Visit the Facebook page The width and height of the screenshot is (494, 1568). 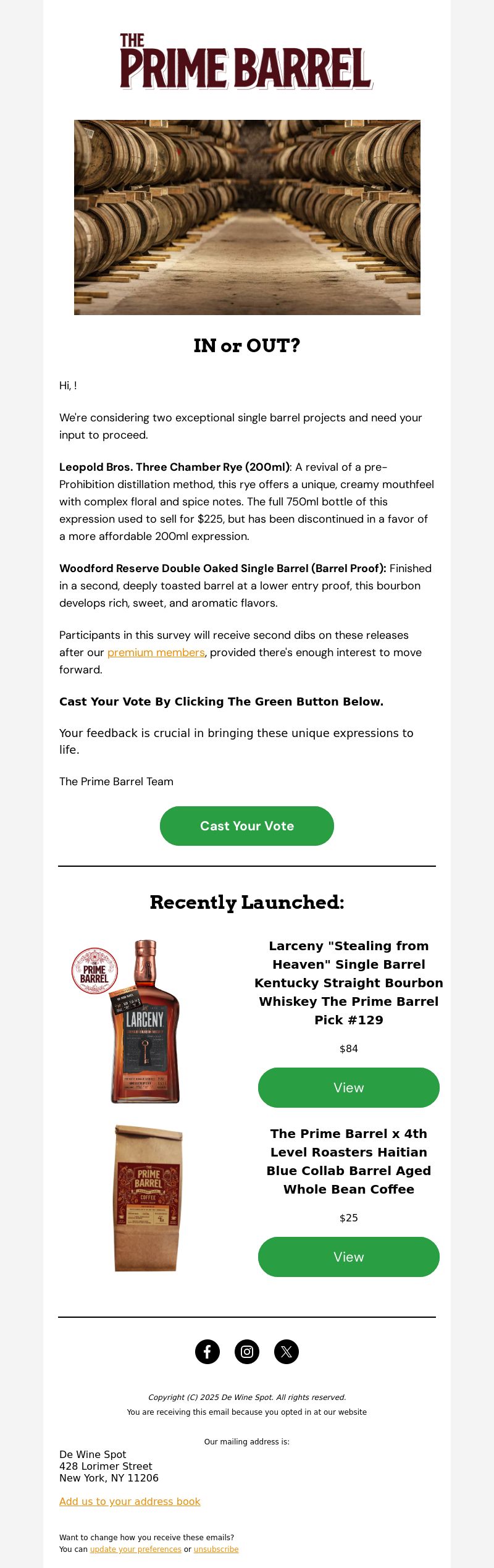coord(207,1352)
